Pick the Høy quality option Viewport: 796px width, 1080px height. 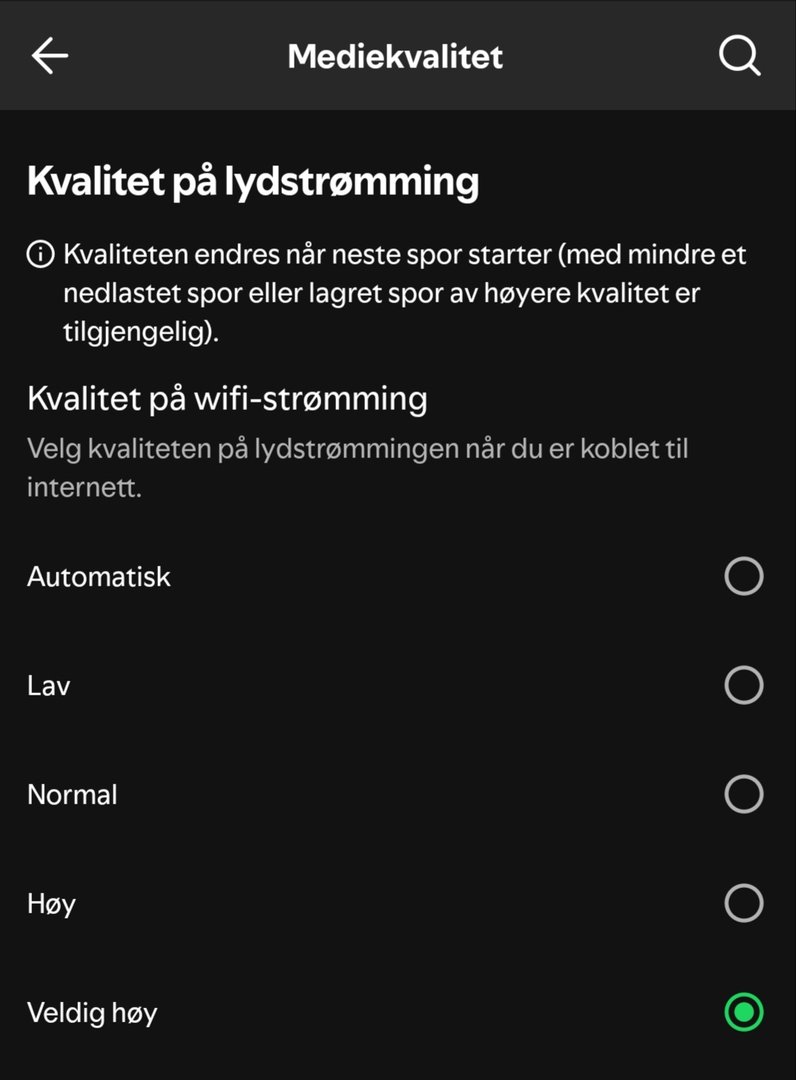[743, 904]
